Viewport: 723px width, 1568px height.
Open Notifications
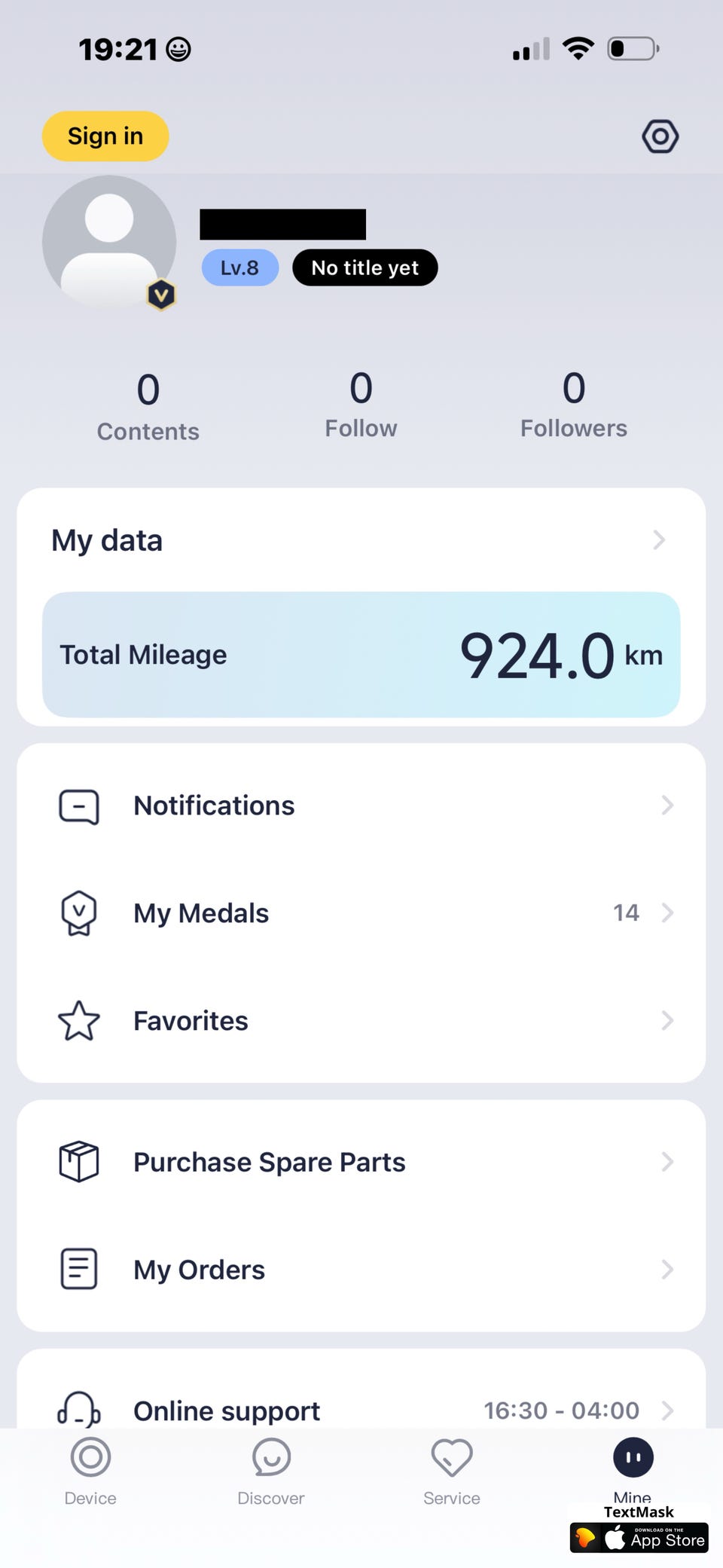click(x=361, y=805)
